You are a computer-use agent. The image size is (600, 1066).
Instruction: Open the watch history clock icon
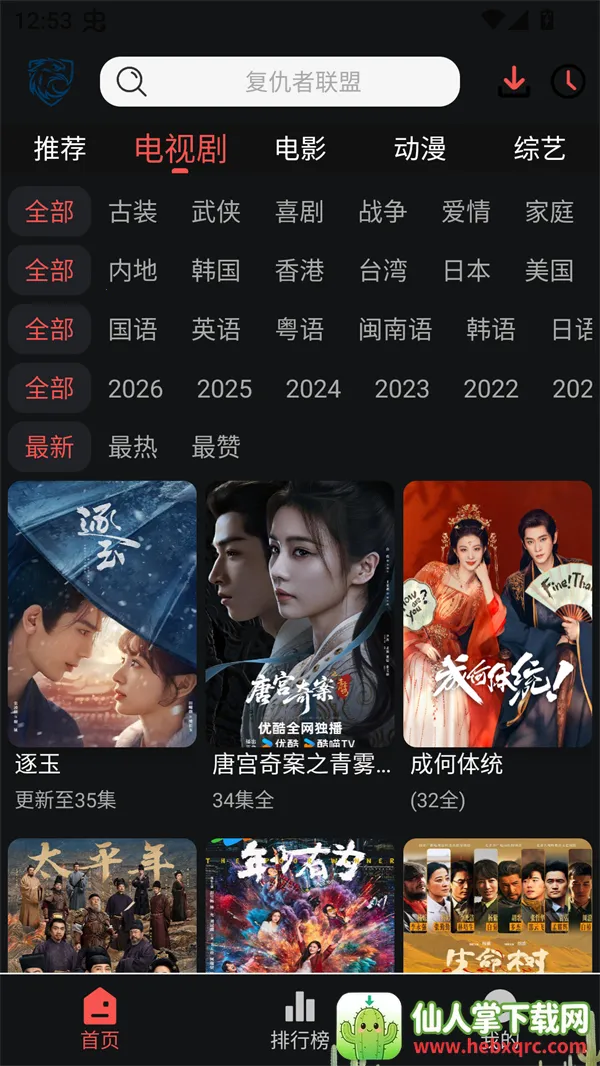click(x=568, y=81)
